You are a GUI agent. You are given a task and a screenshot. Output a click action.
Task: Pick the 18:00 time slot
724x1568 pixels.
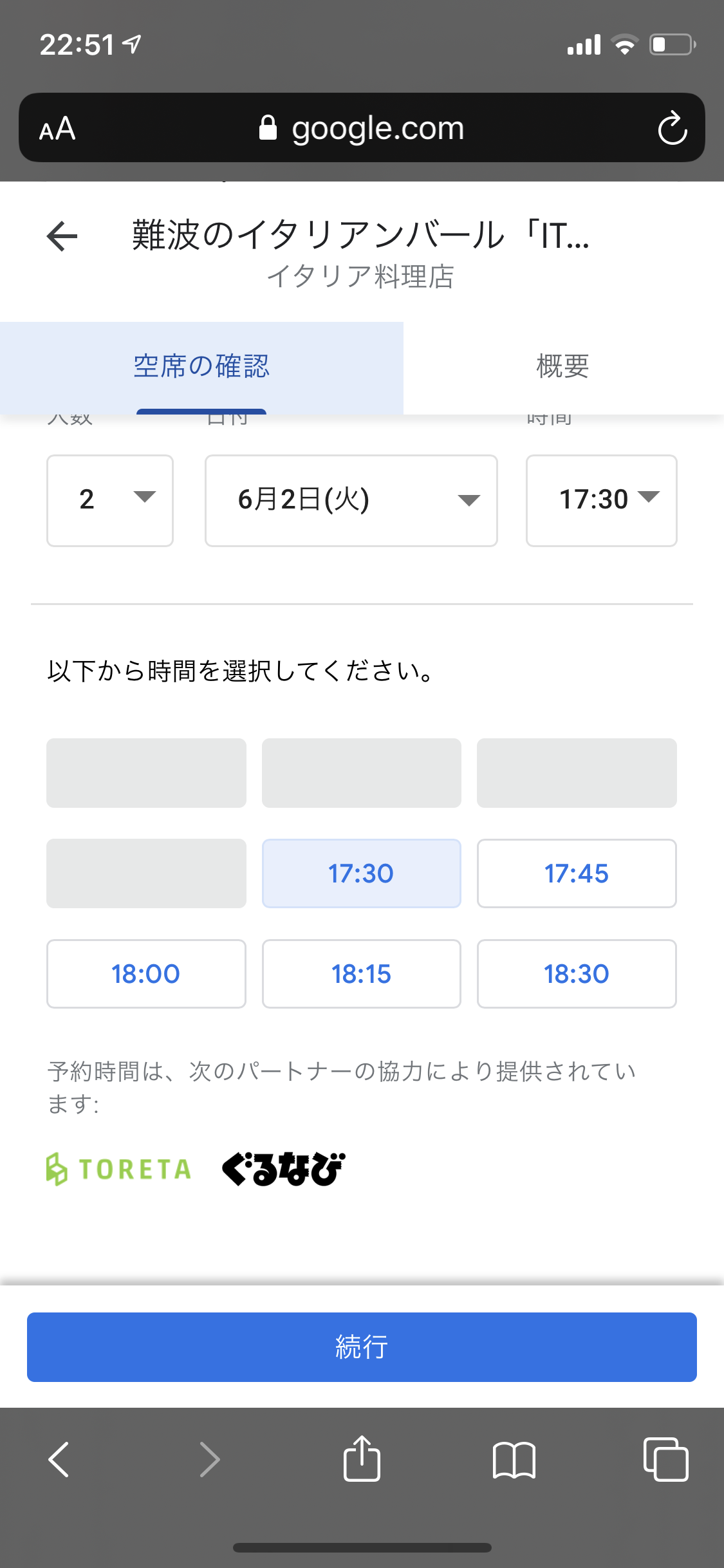(146, 974)
